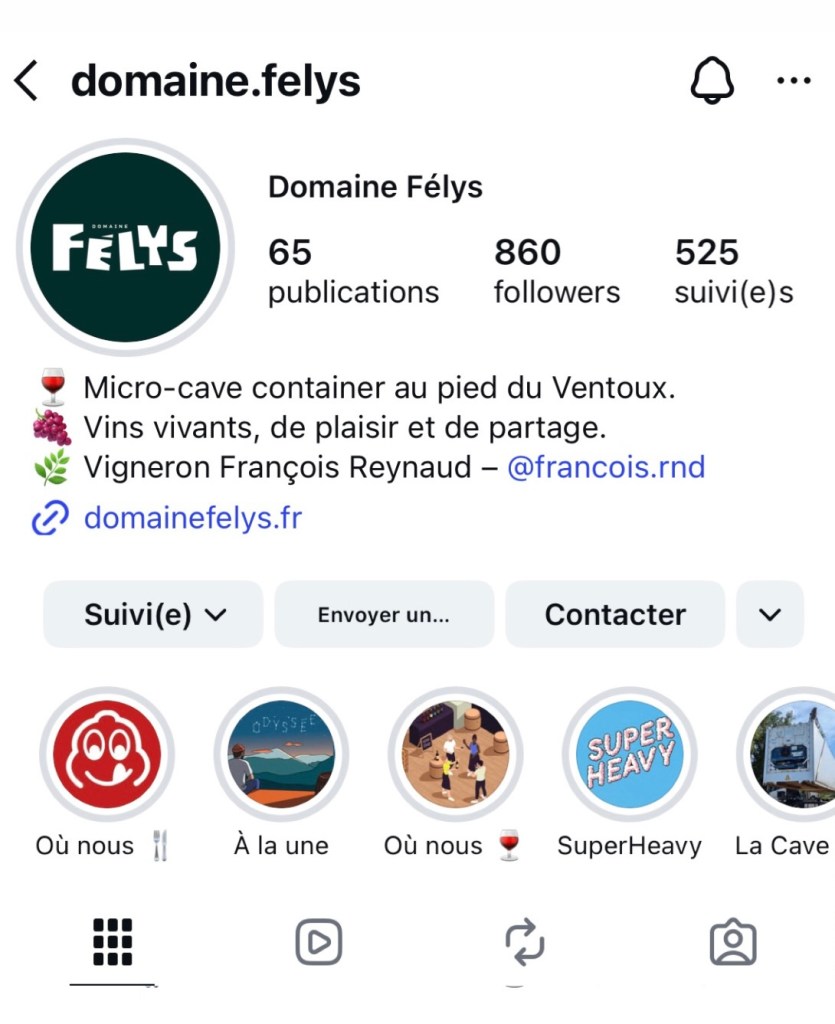The height and width of the screenshot is (1024, 835).
Task: Open the @francois.rnd profile link
Action: tap(606, 467)
